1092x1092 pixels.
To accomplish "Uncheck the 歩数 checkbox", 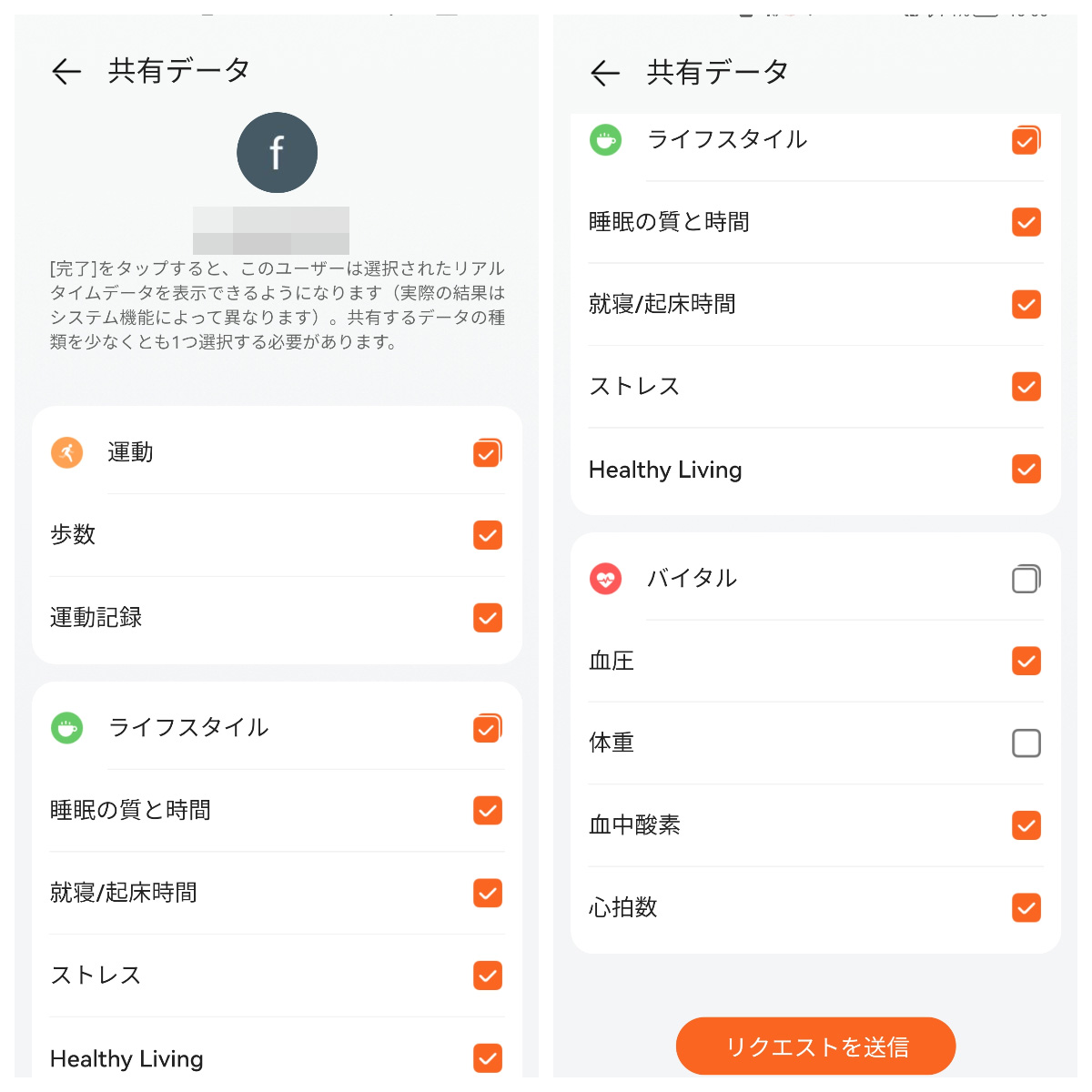I will (x=487, y=535).
